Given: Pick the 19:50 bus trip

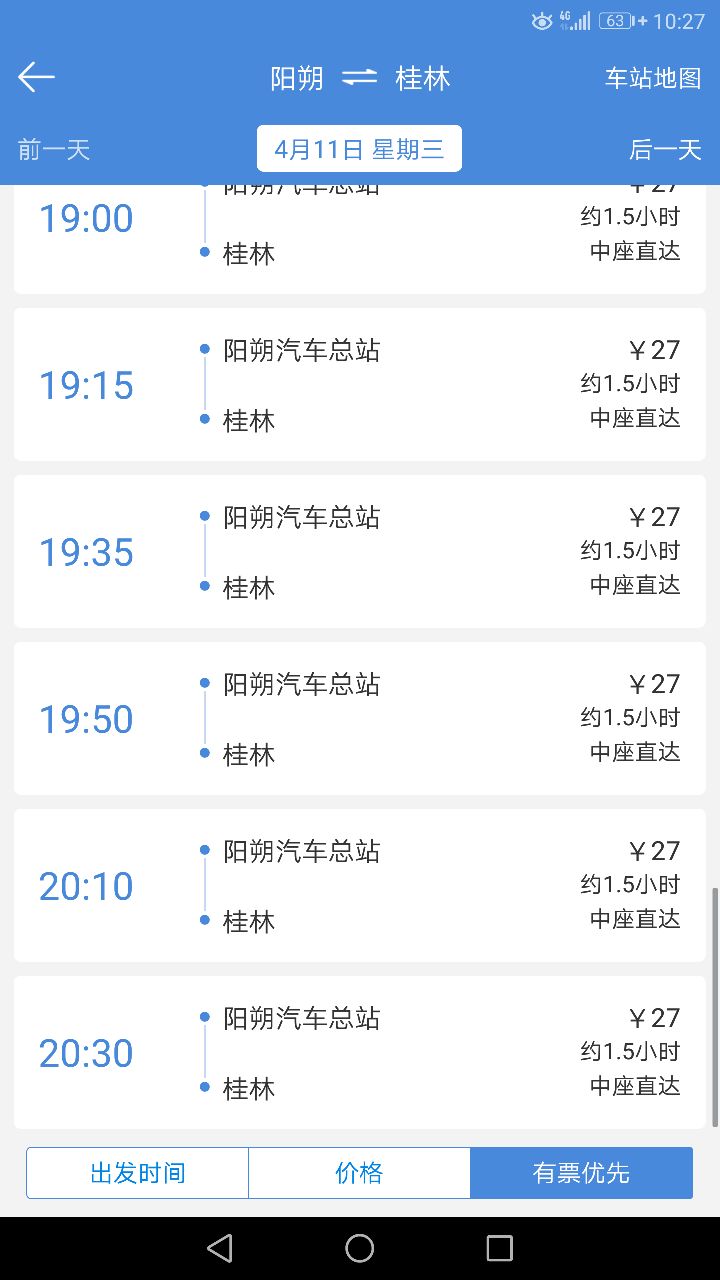Looking at the screenshot, I should (x=360, y=718).
